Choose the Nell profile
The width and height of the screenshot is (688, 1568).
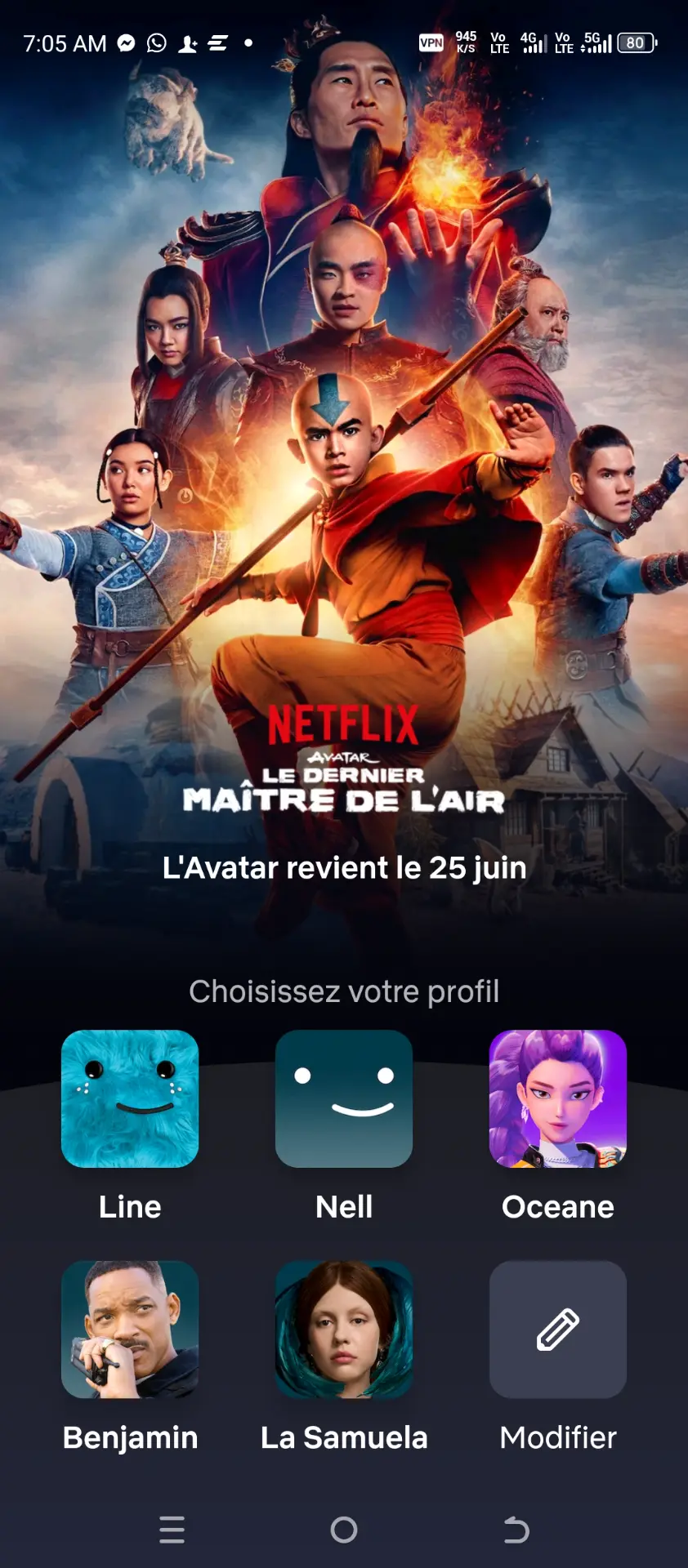point(344,1098)
